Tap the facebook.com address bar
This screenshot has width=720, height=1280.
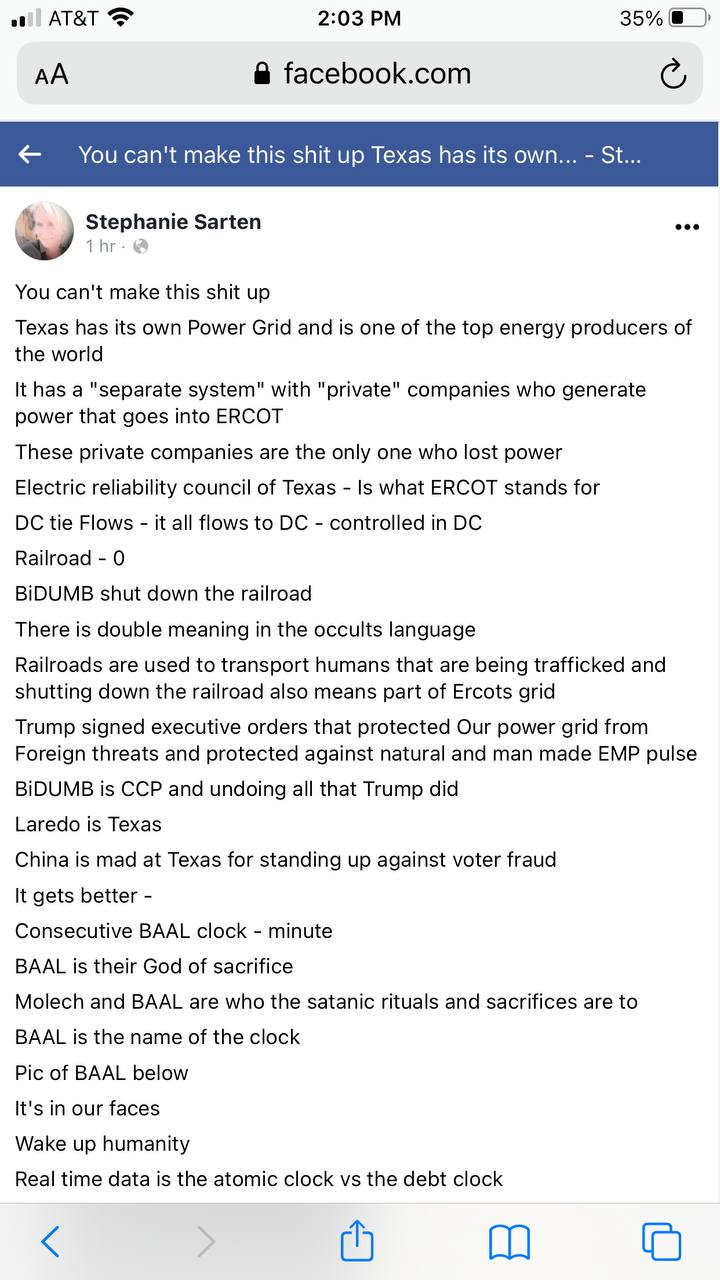click(362, 74)
